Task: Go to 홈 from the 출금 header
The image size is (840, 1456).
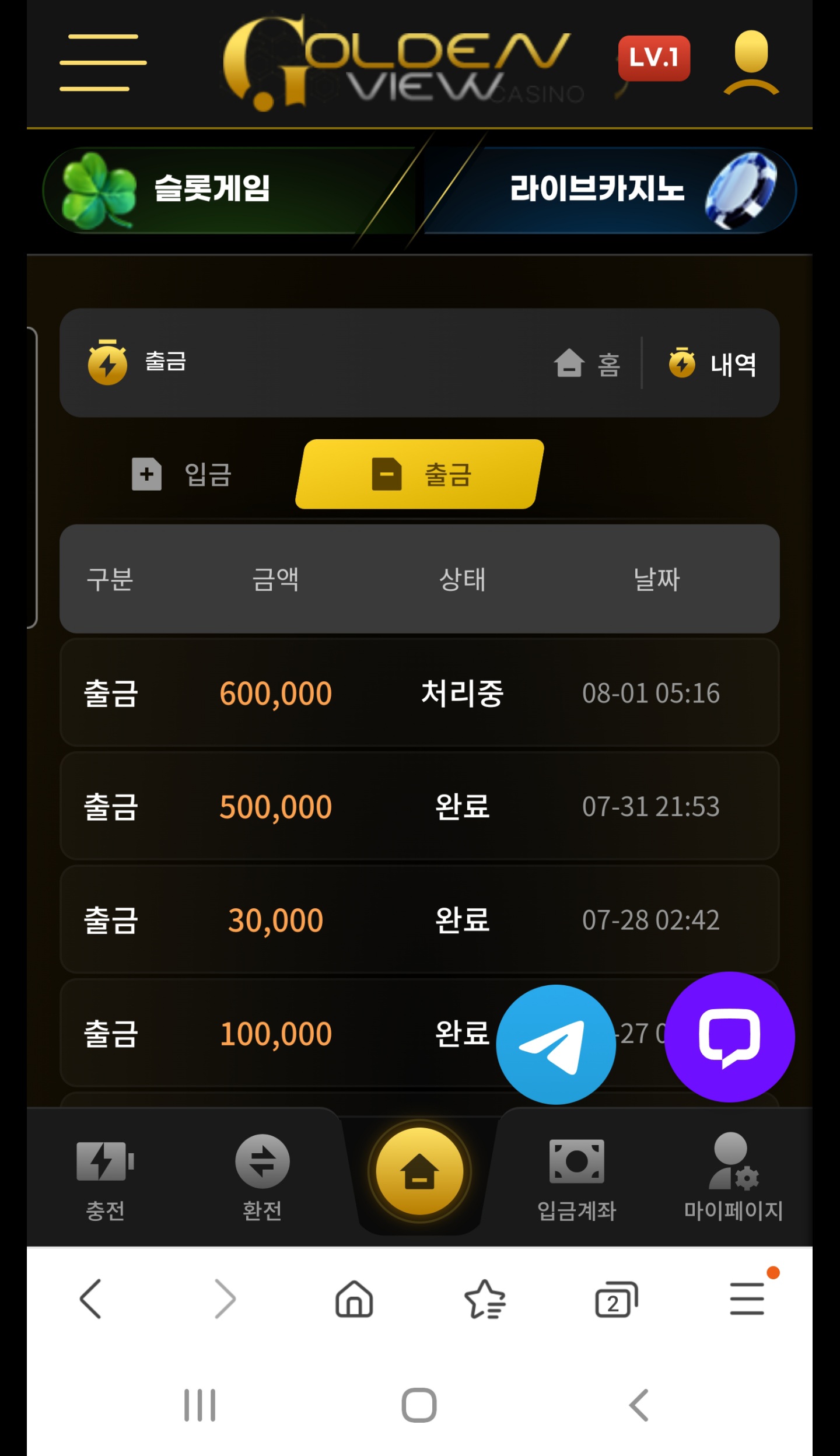Action: (586, 364)
